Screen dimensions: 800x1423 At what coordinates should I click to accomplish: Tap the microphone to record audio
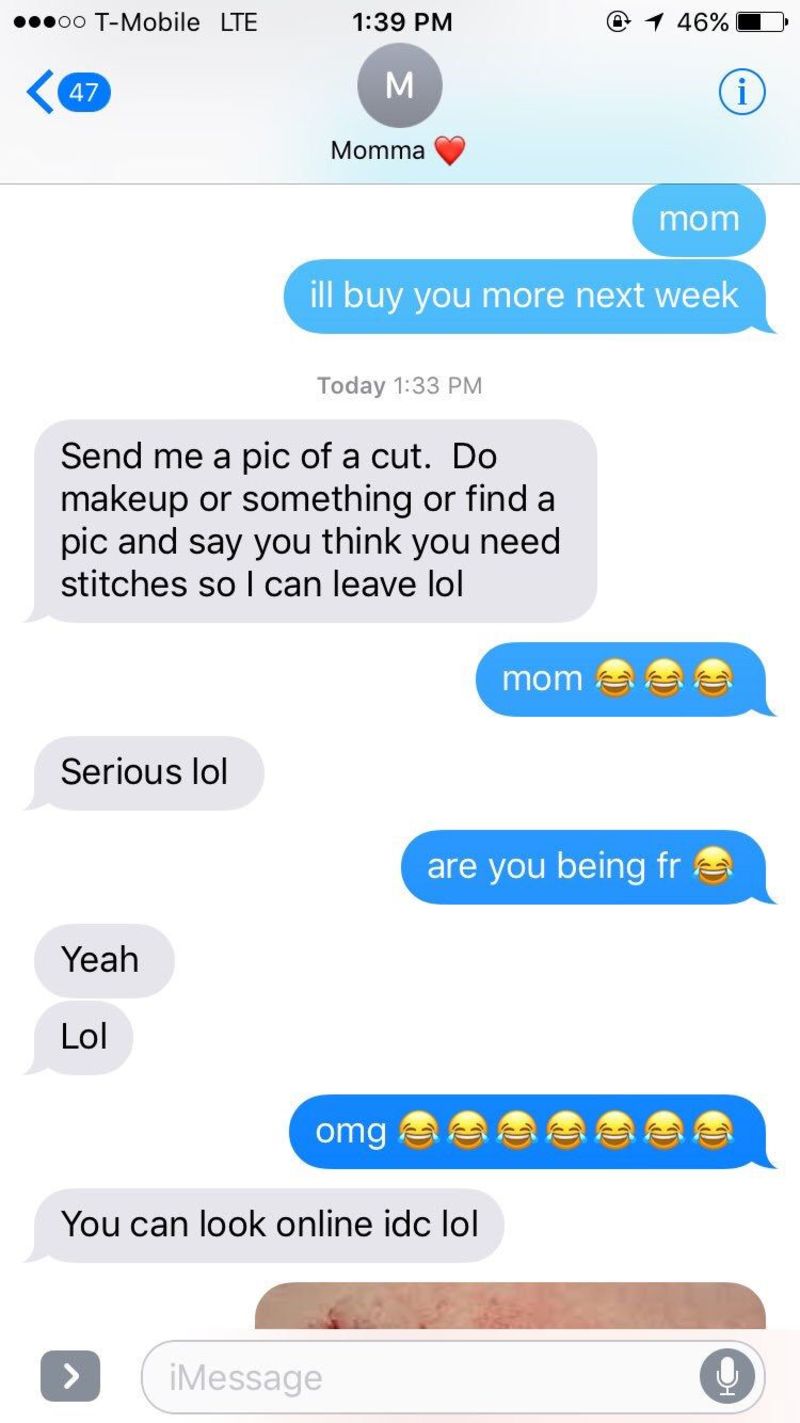[x=729, y=1376]
